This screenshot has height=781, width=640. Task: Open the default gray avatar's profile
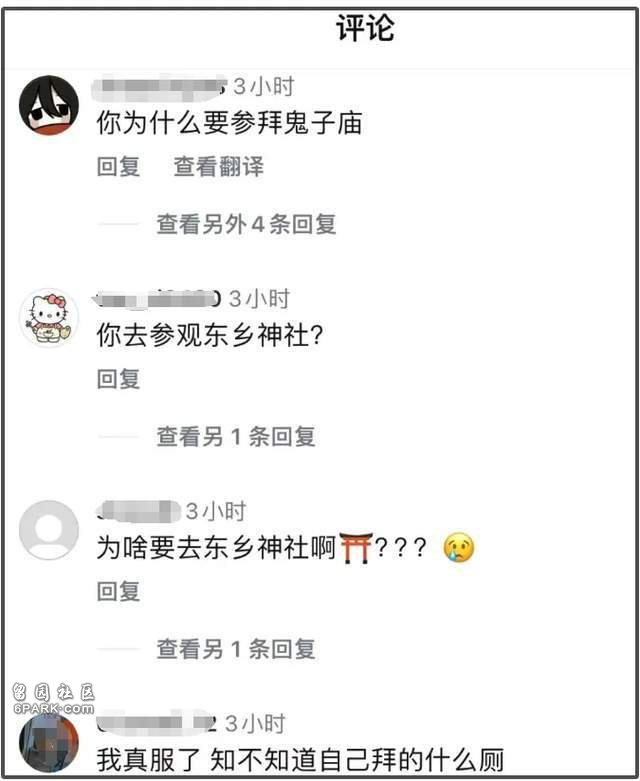(49, 530)
